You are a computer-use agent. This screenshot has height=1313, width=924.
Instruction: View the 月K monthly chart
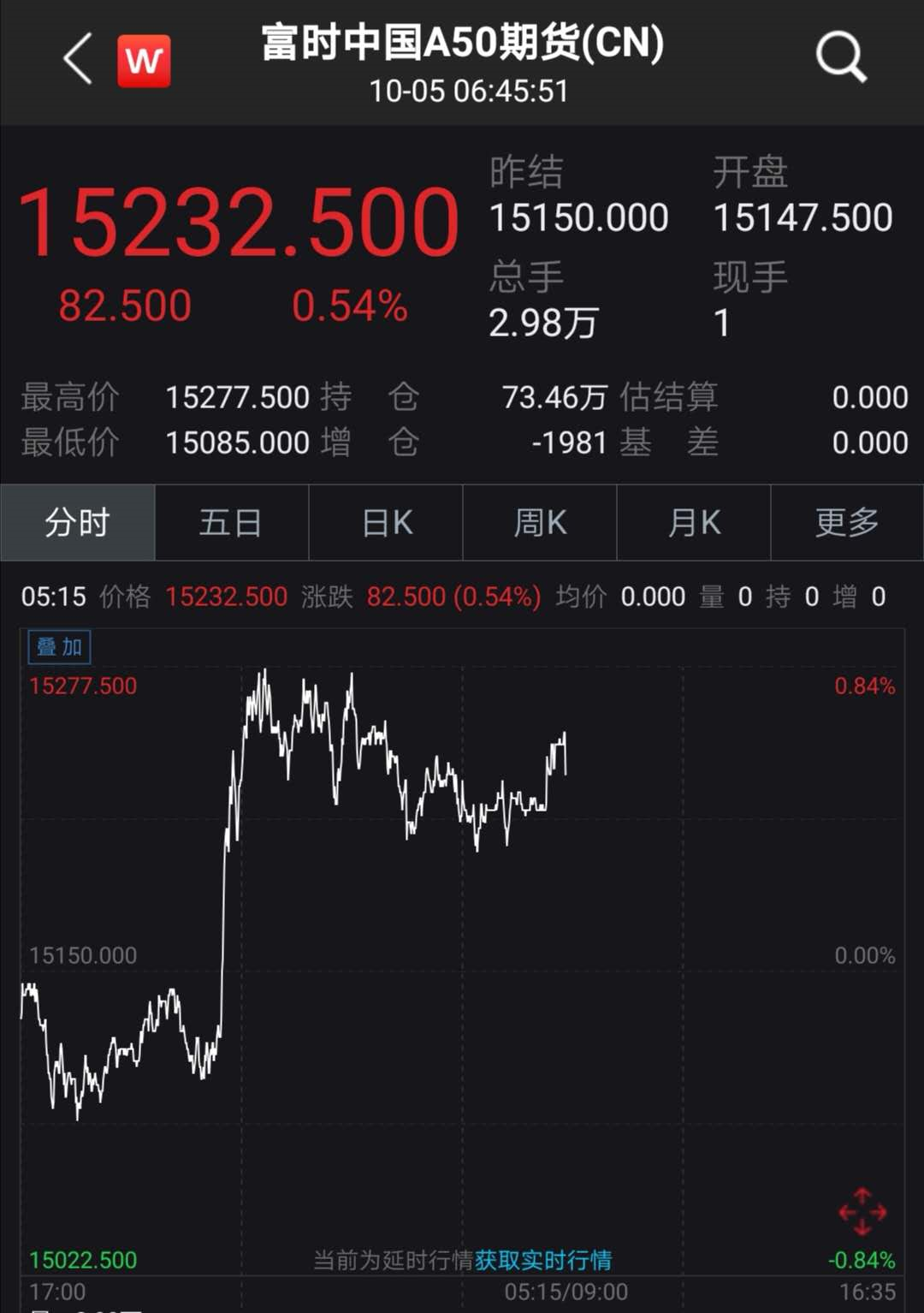coord(694,522)
